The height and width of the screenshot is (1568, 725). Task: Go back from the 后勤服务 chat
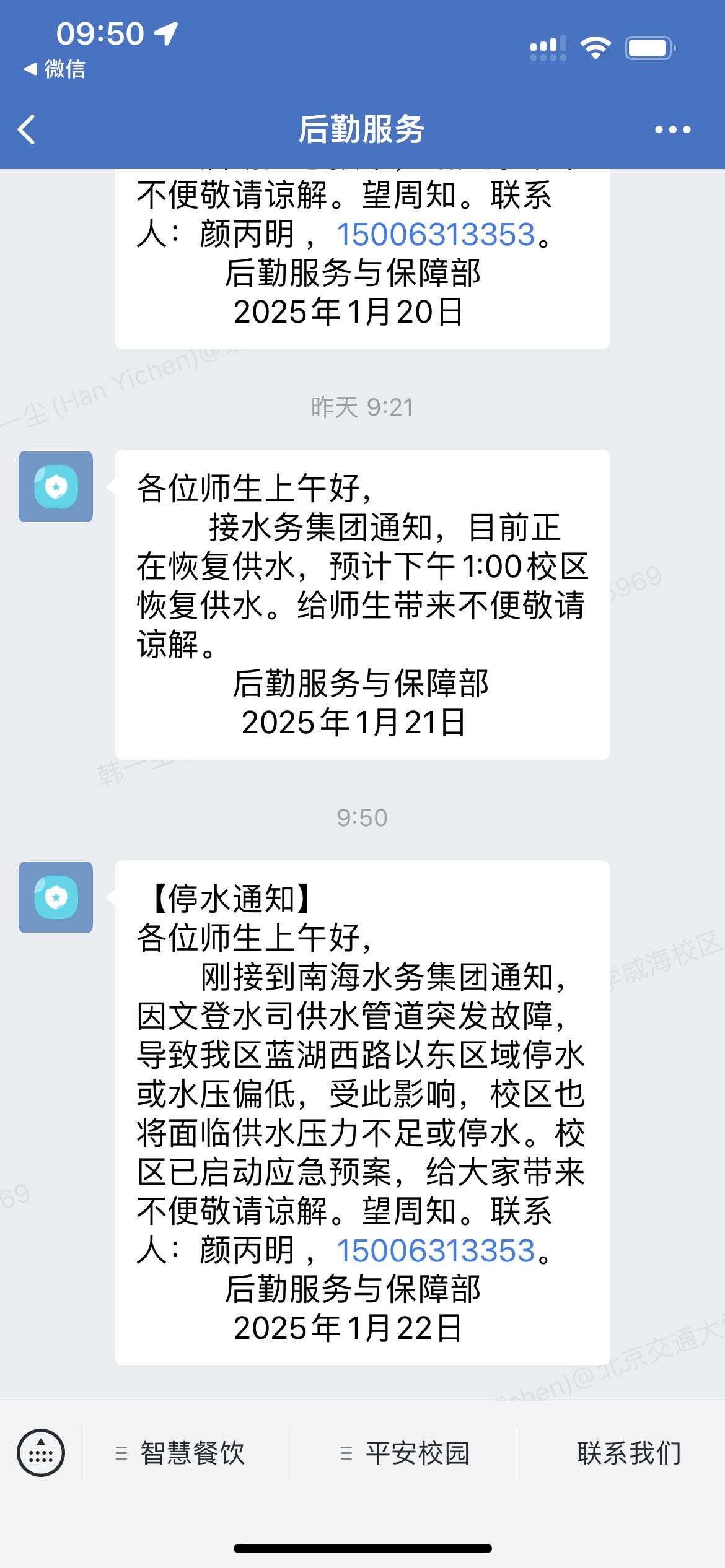click(27, 129)
